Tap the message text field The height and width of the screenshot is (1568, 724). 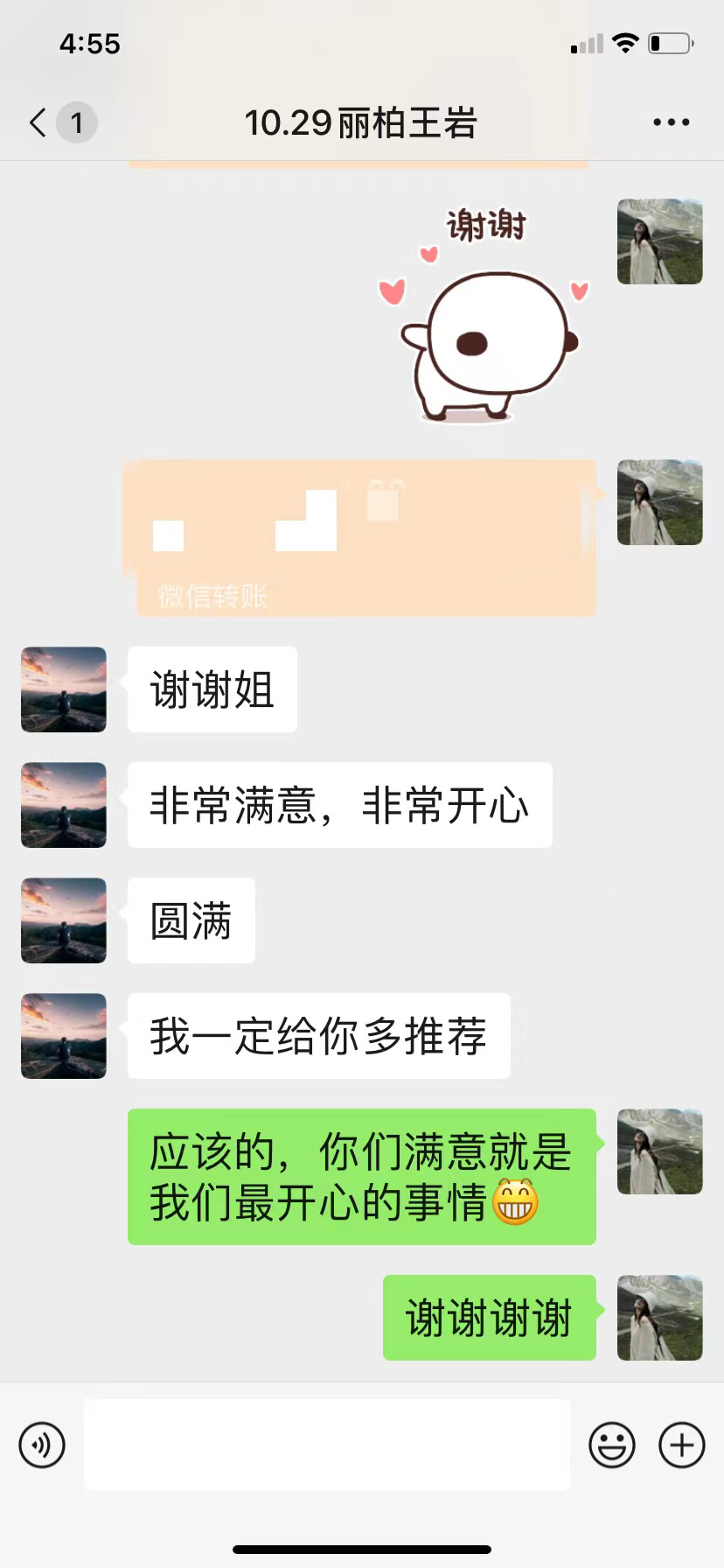point(327,1445)
